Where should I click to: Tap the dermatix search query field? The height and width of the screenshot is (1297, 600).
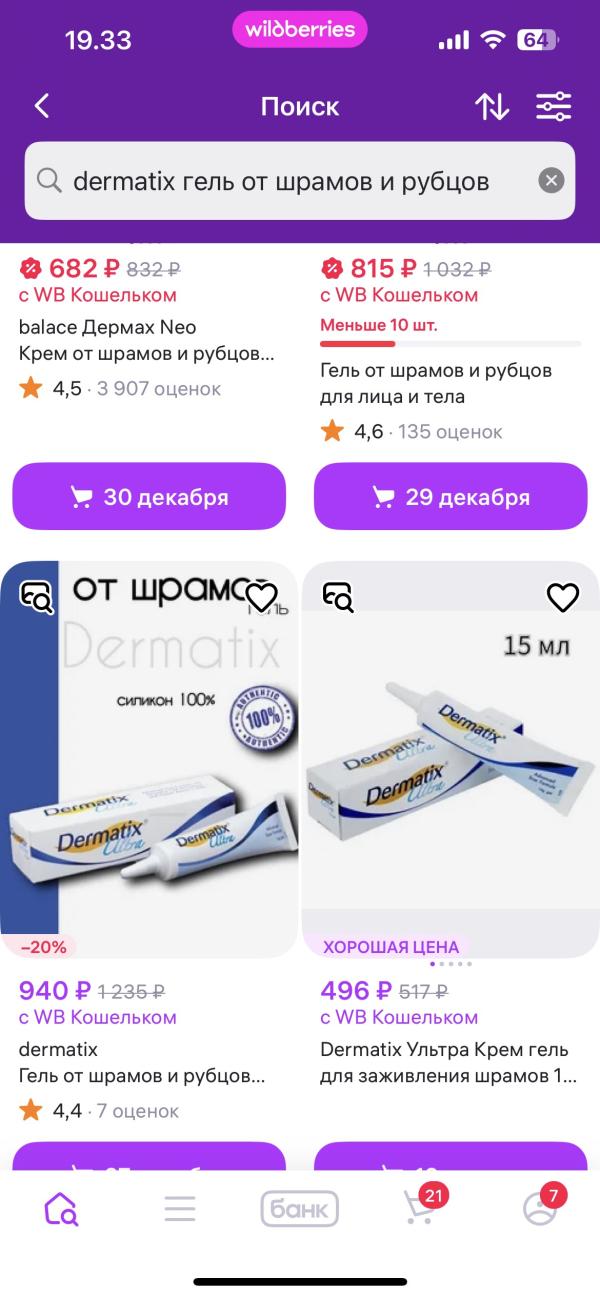[280, 181]
